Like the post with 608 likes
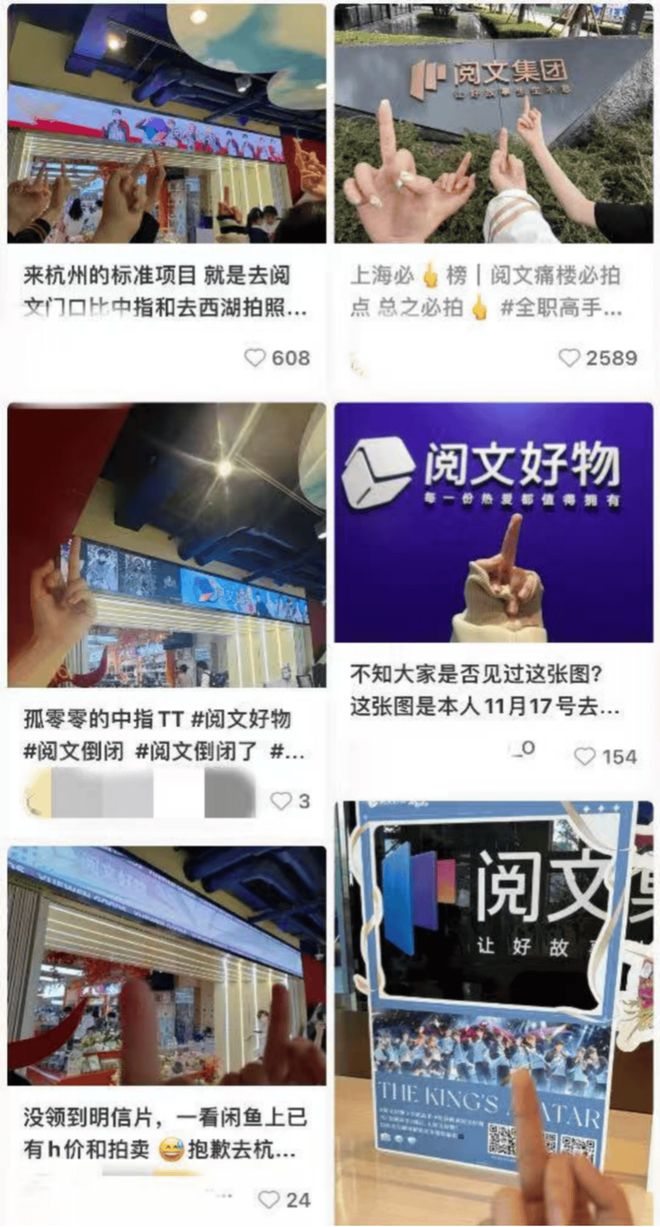Screen dimensions: 660x1227 click(x=256, y=358)
